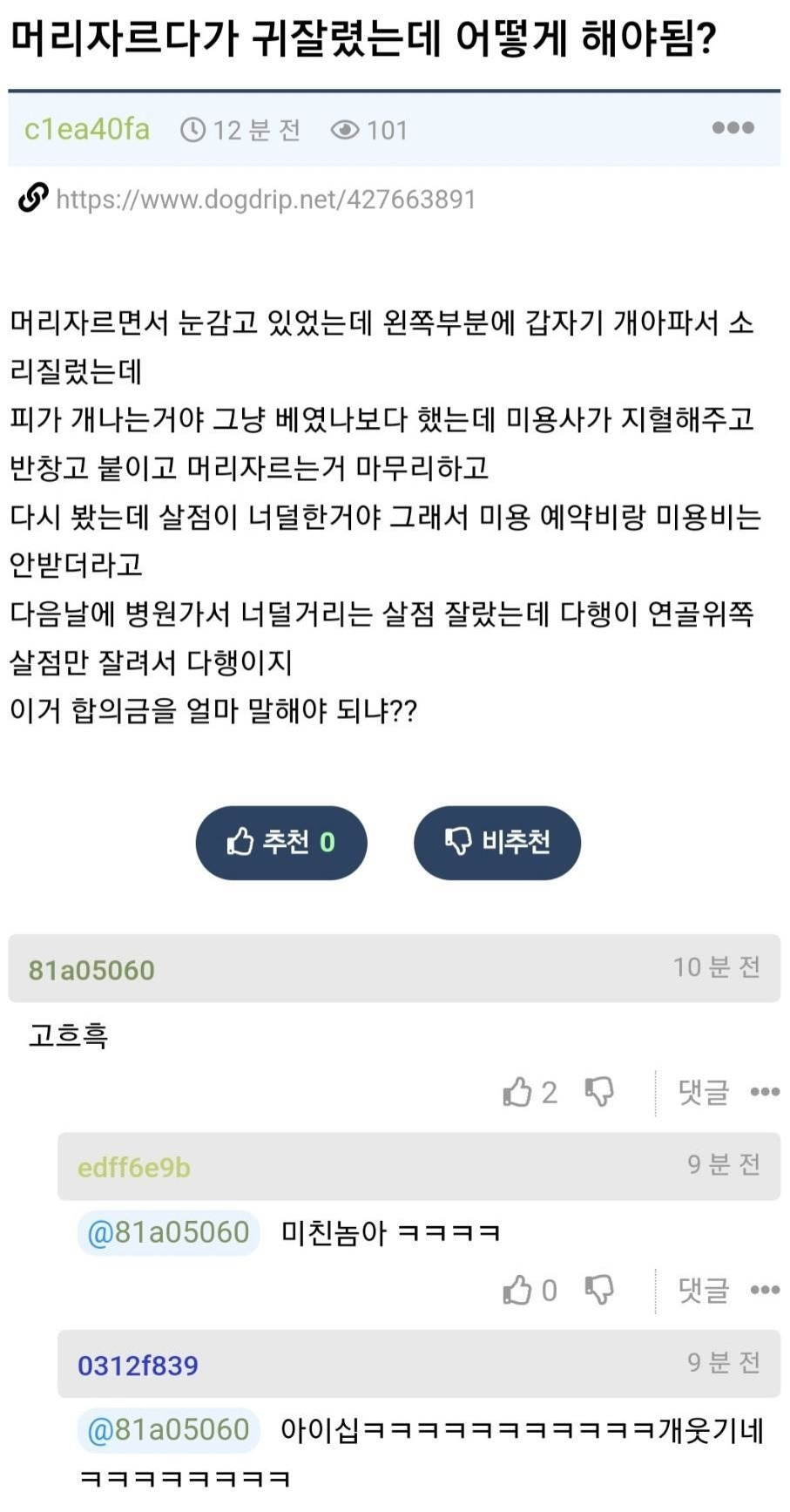Image resolution: width=790 pixels, height=1512 pixels.
Task: Downvote the post with 비추천
Action: pyautogui.click(x=496, y=842)
